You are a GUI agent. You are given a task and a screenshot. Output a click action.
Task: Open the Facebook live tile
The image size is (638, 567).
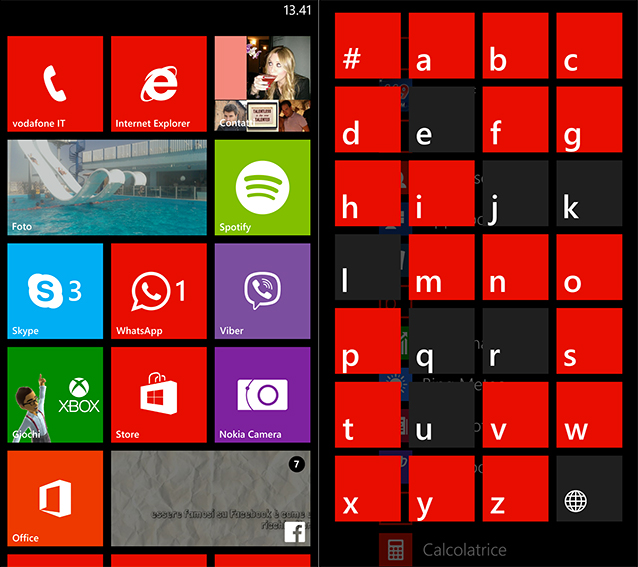point(210,498)
